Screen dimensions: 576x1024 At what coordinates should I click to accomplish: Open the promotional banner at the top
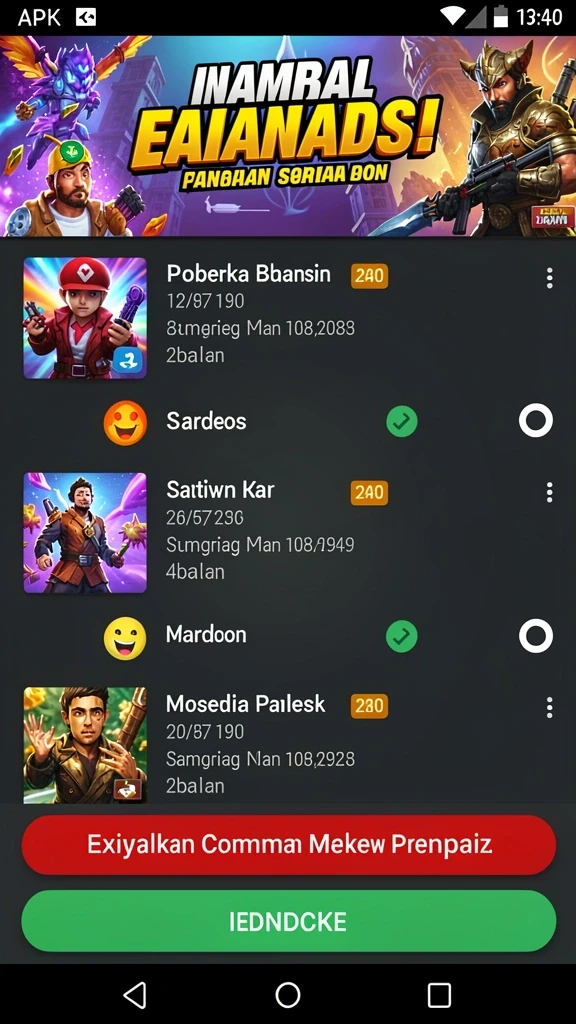(x=288, y=136)
